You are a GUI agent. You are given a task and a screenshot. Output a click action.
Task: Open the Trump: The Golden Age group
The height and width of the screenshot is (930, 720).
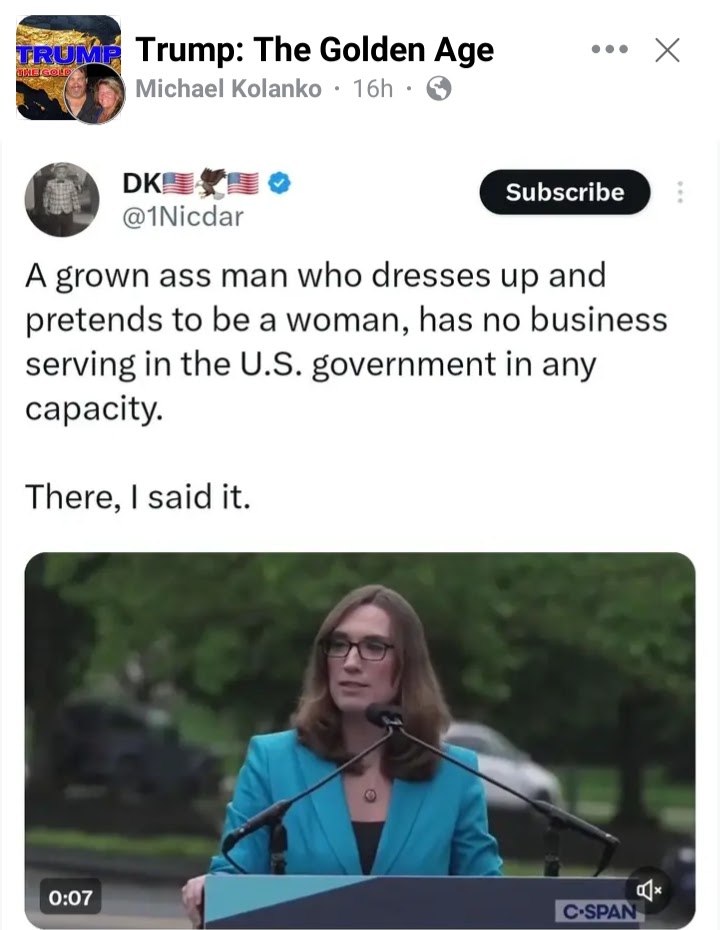(314, 49)
